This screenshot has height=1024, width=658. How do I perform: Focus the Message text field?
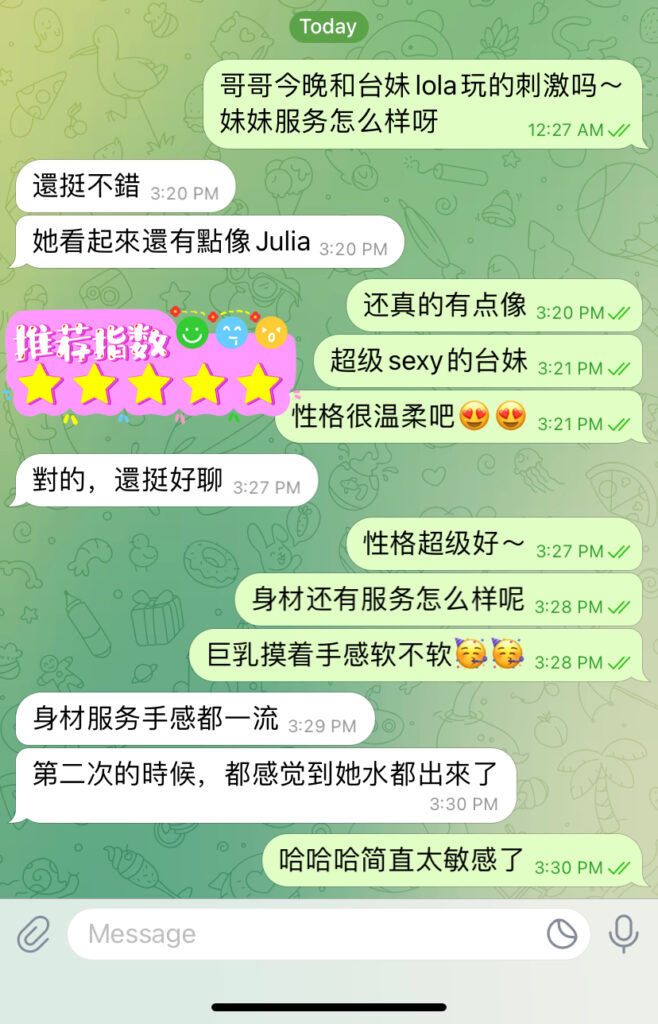[300, 935]
